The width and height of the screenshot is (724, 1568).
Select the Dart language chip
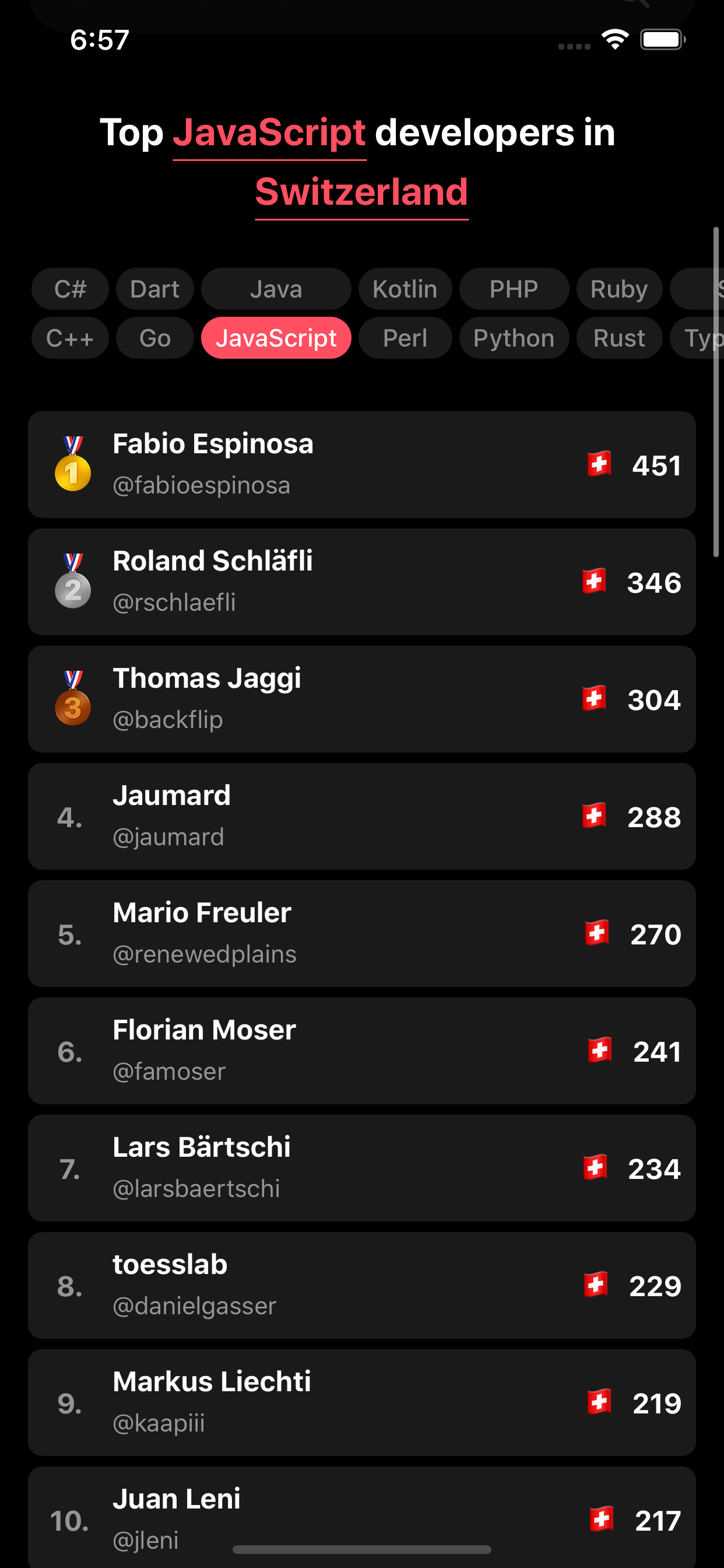pyautogui.click(x=154, y=289)
